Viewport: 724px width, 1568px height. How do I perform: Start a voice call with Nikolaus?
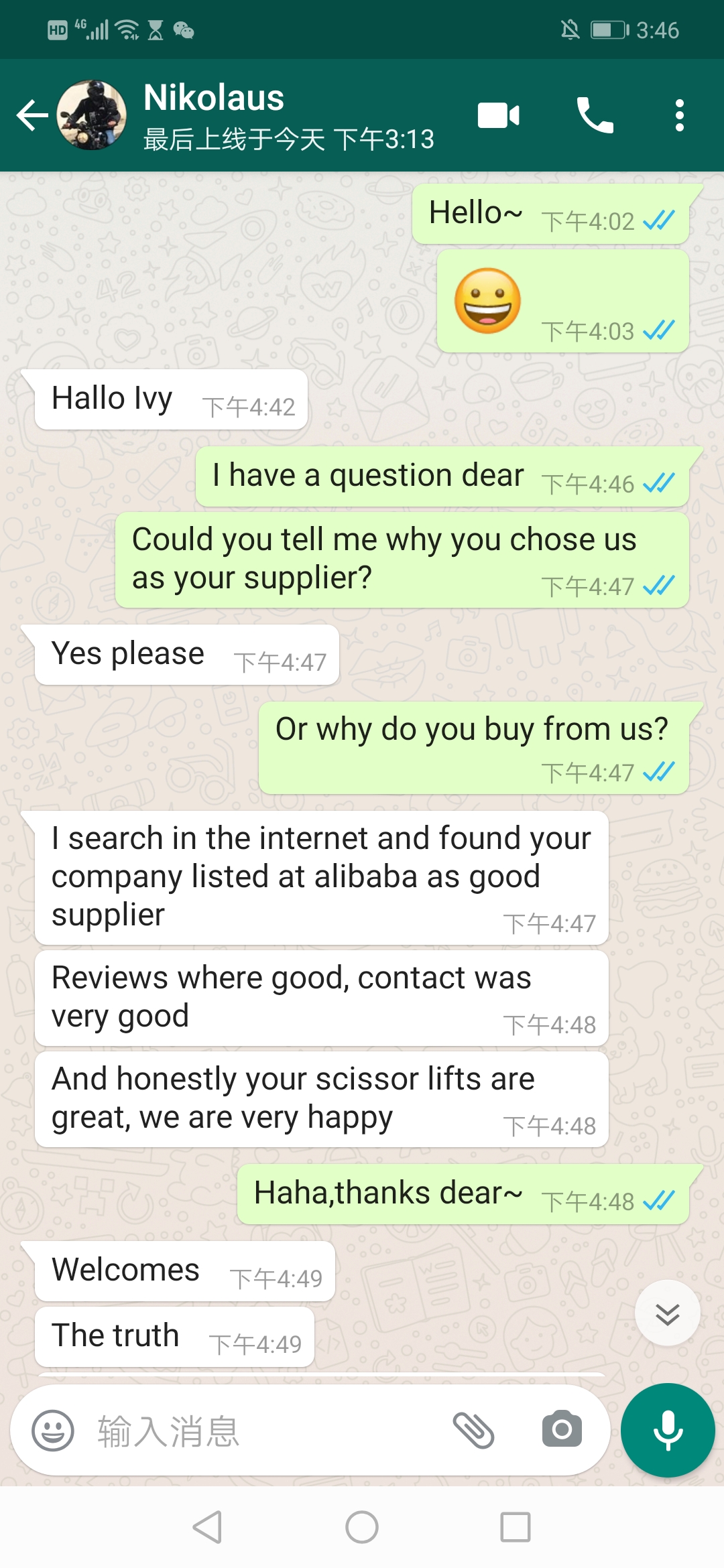[595, 115]
